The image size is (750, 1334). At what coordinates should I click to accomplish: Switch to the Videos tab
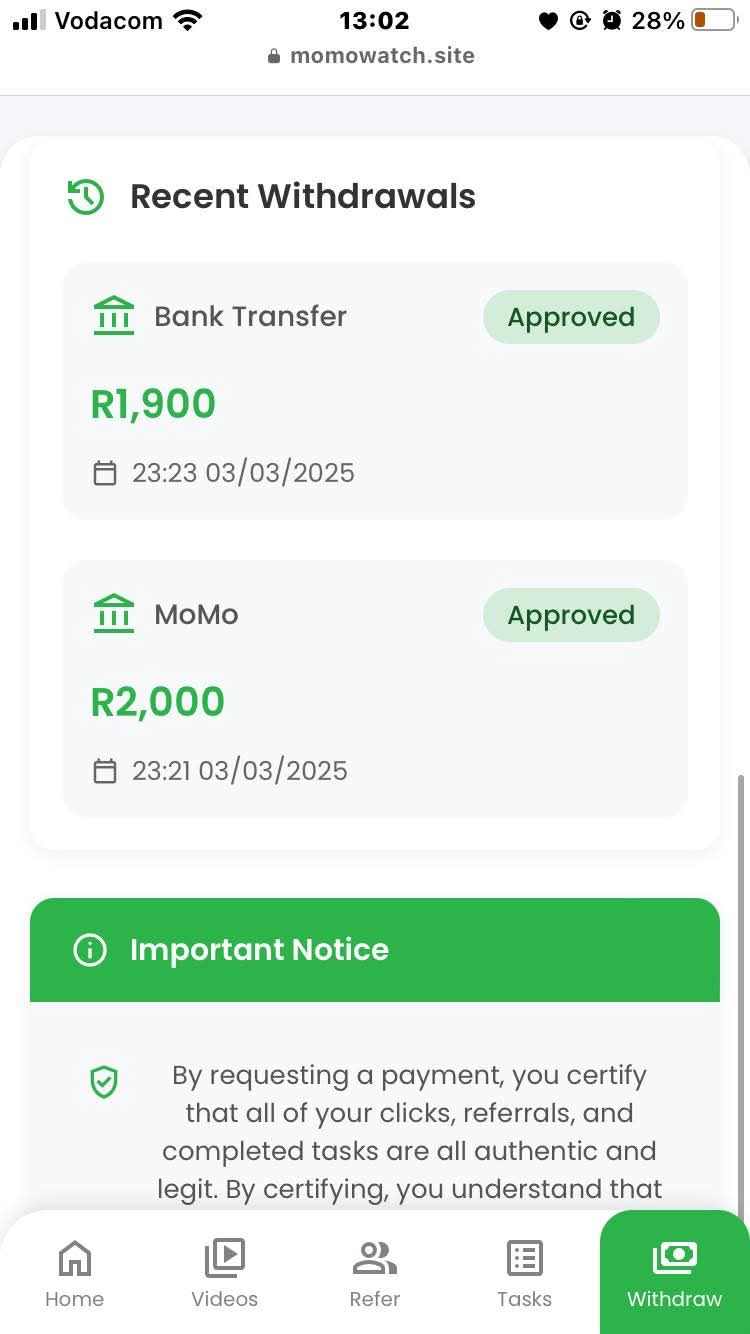225,1273
